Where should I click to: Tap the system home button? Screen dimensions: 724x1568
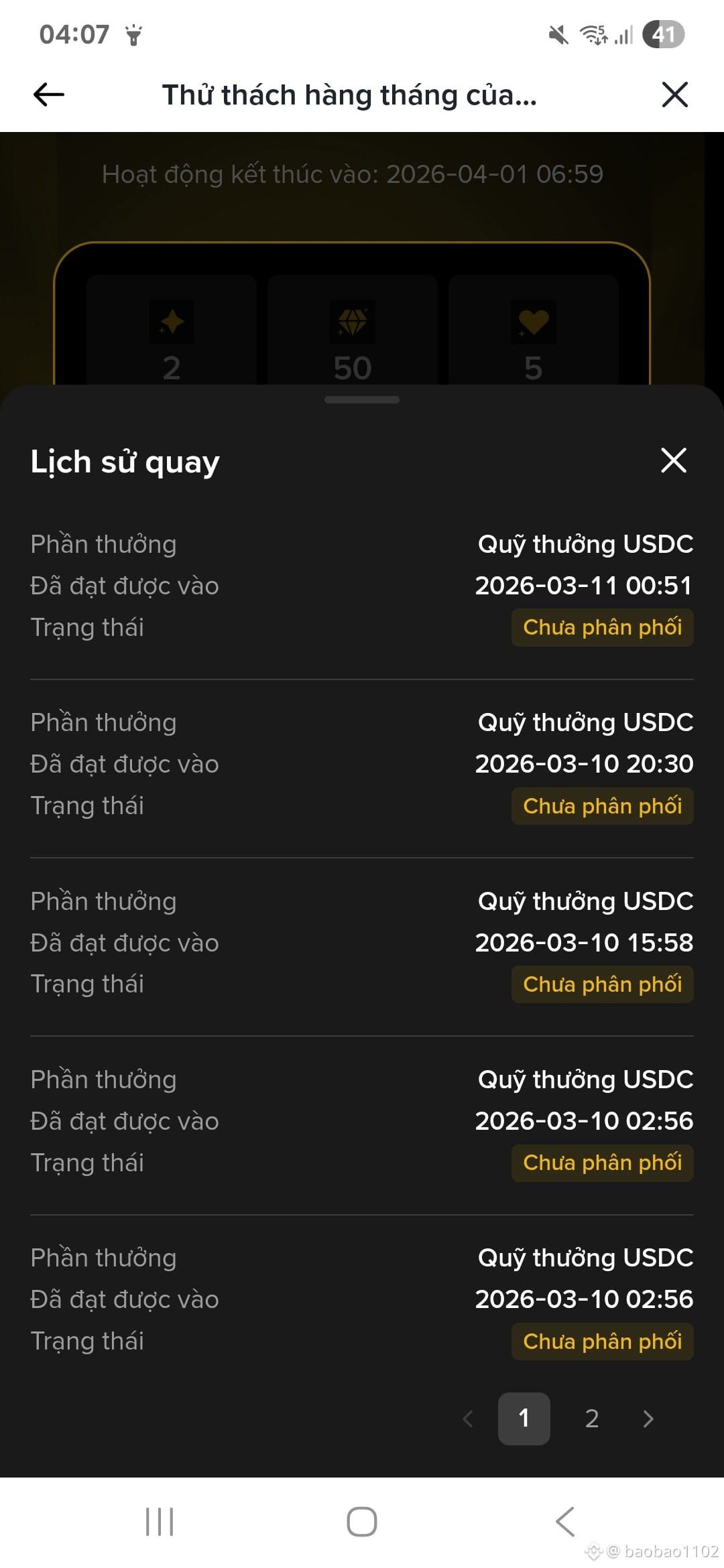(x=362, y=1522)
